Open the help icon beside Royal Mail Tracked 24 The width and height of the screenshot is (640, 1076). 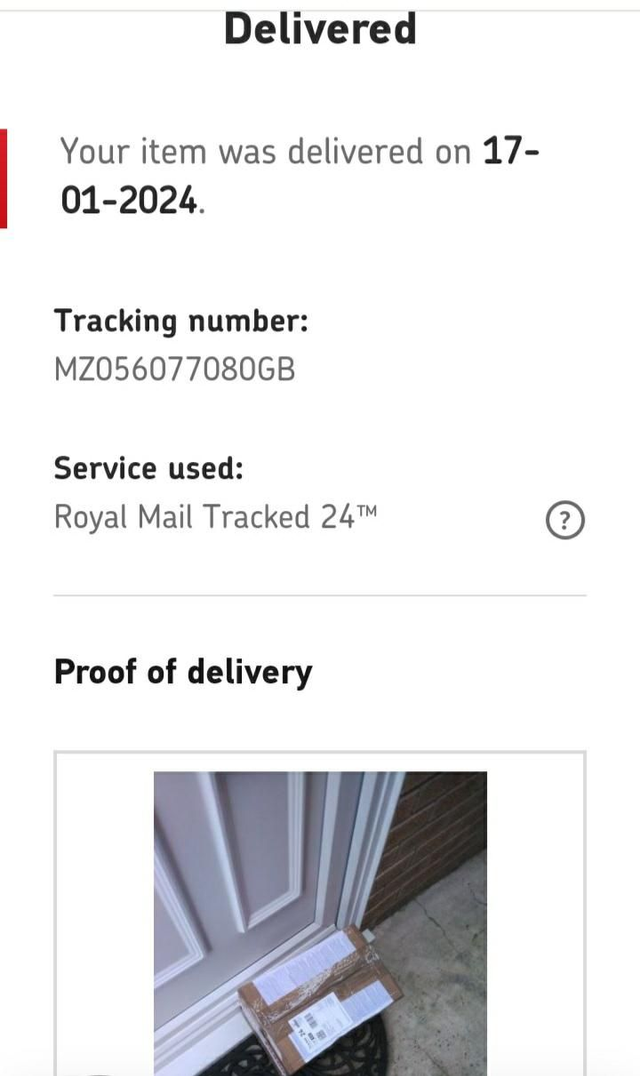(x=565, y=520)
